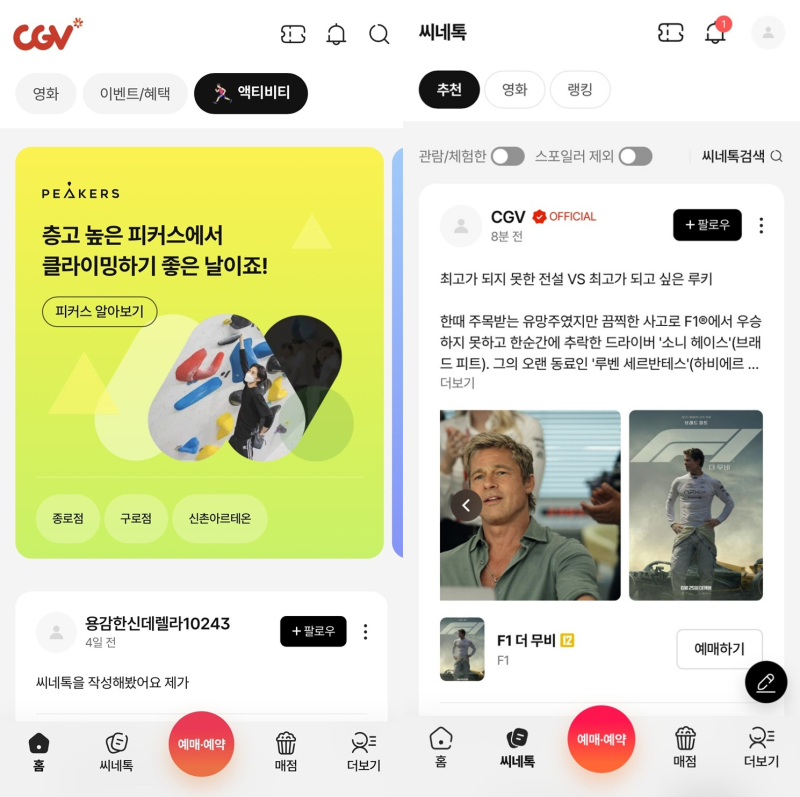Open overflow menu on the CGV post

coord(761,225)
